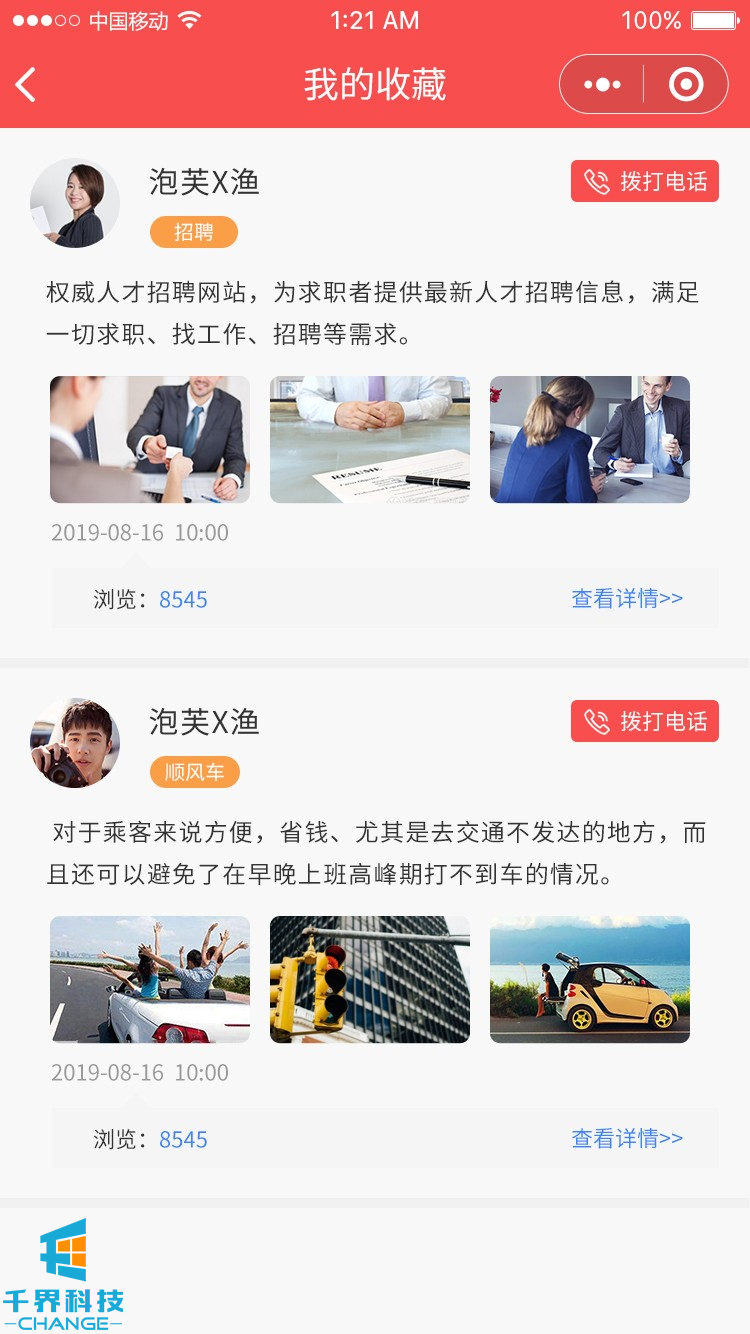Image resolution: width=750 pixels, height=1334 pixels.
Task: Open the business card handshake photo
Action: [x=150, y=439]
